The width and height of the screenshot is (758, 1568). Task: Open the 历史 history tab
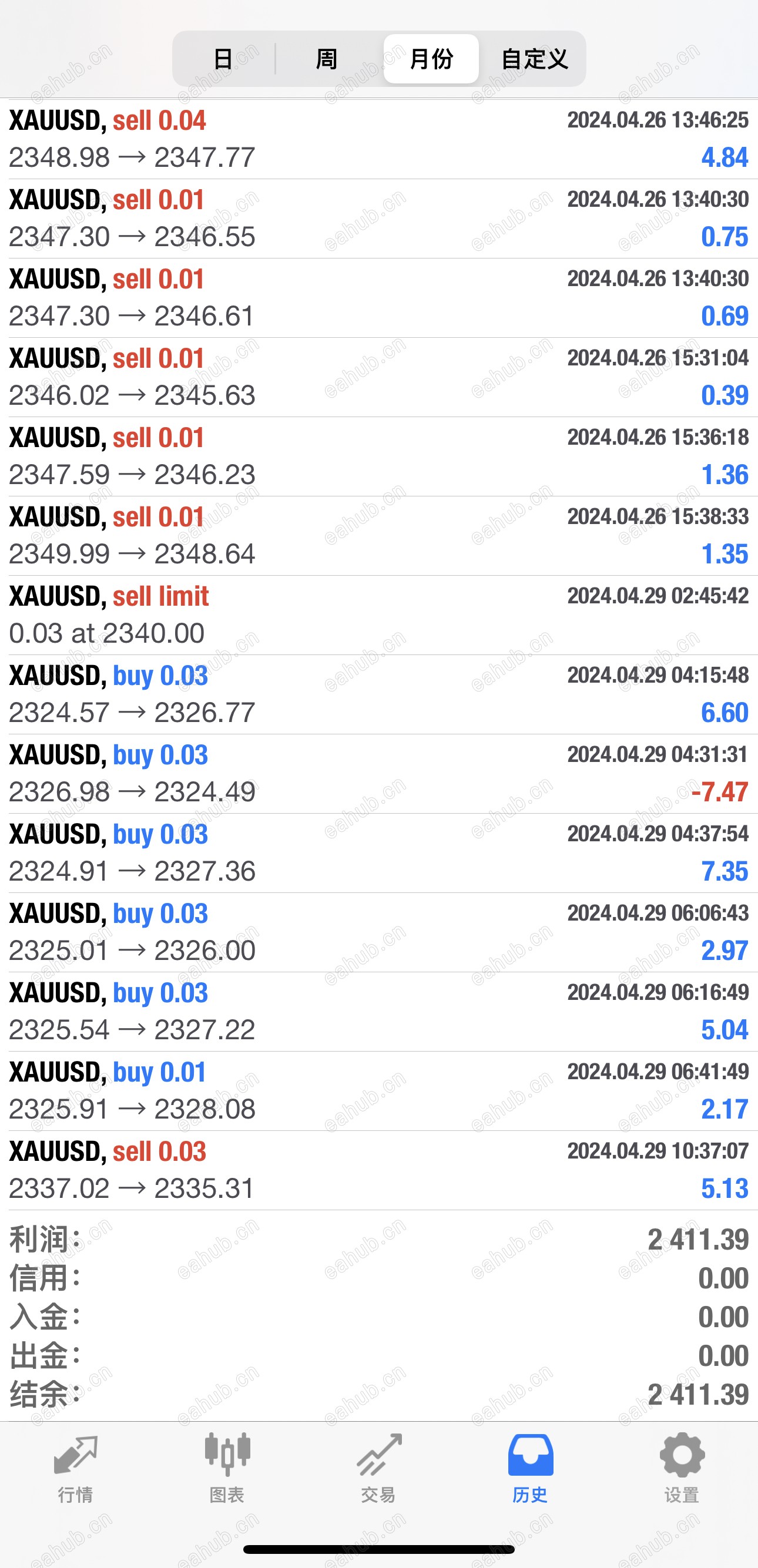530,1468
